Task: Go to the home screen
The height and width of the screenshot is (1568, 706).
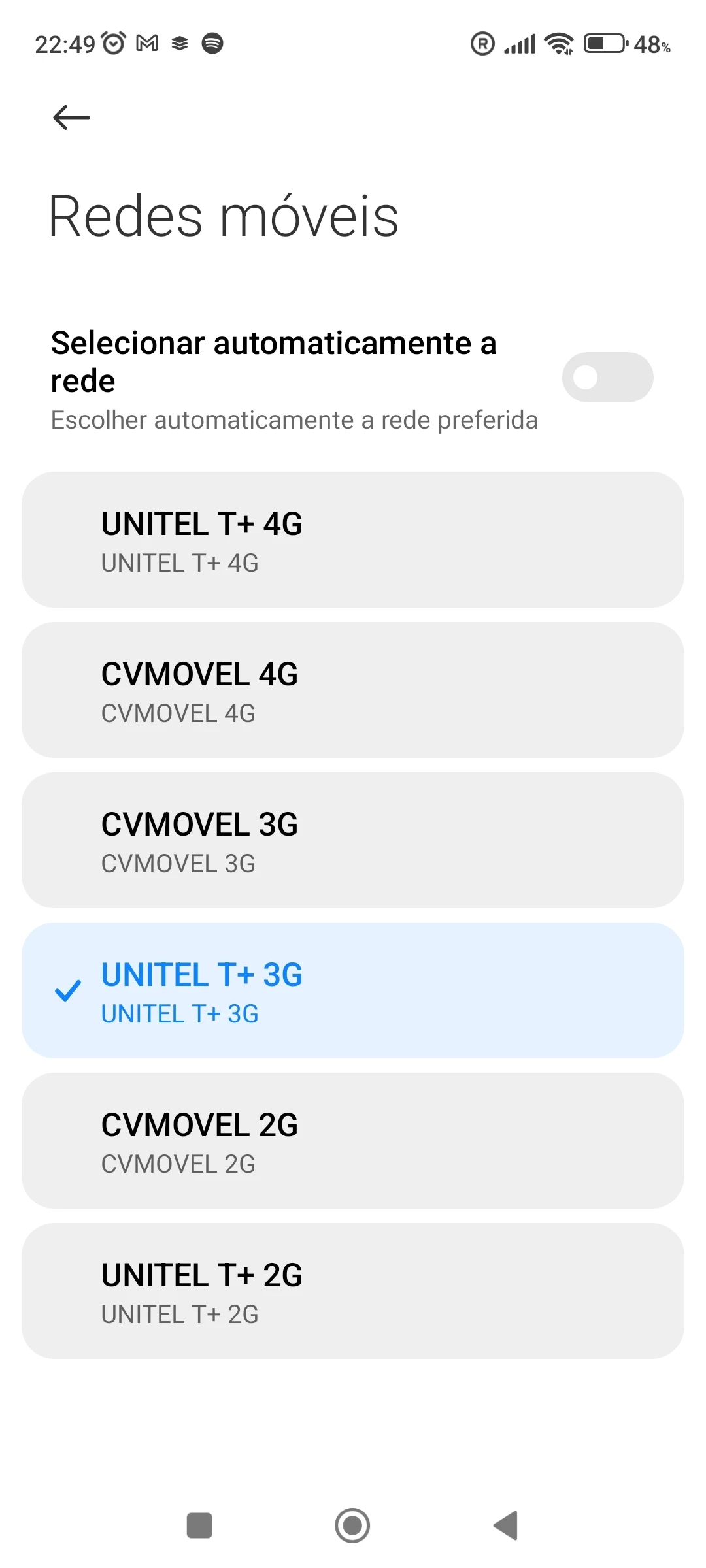Action: pyautogui.click(x=352, y=1526)
